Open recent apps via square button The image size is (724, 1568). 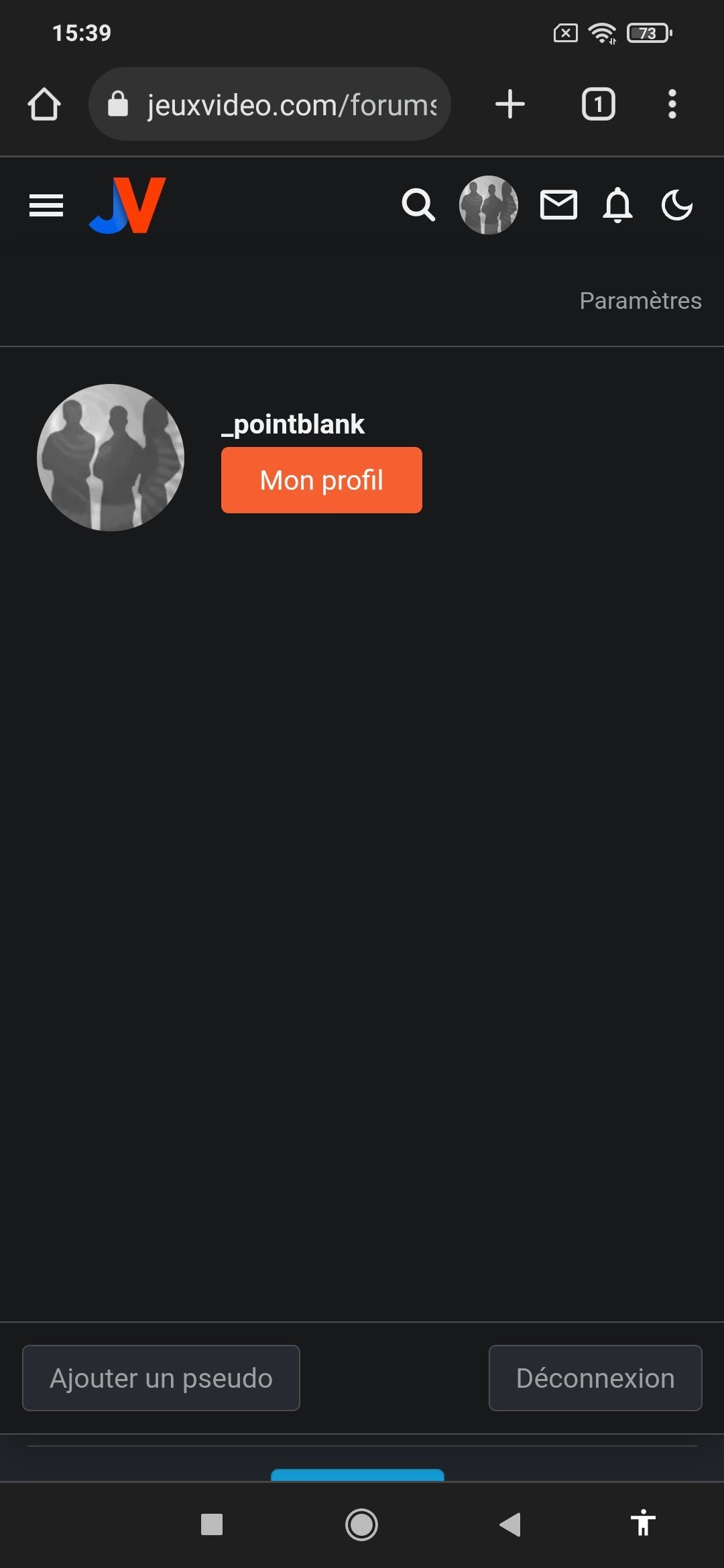(x=212, y=1524)
